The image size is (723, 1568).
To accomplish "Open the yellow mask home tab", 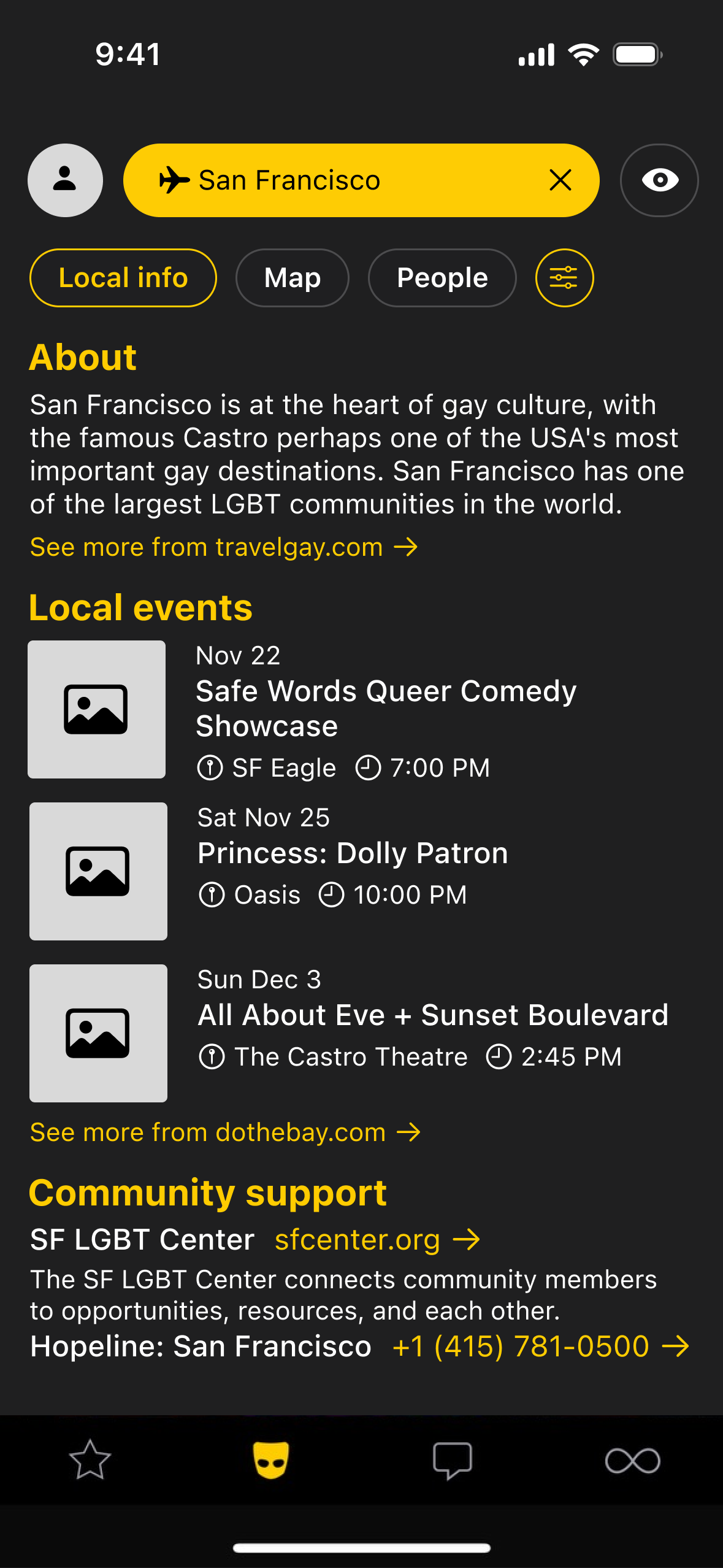I will [271, 1460].
